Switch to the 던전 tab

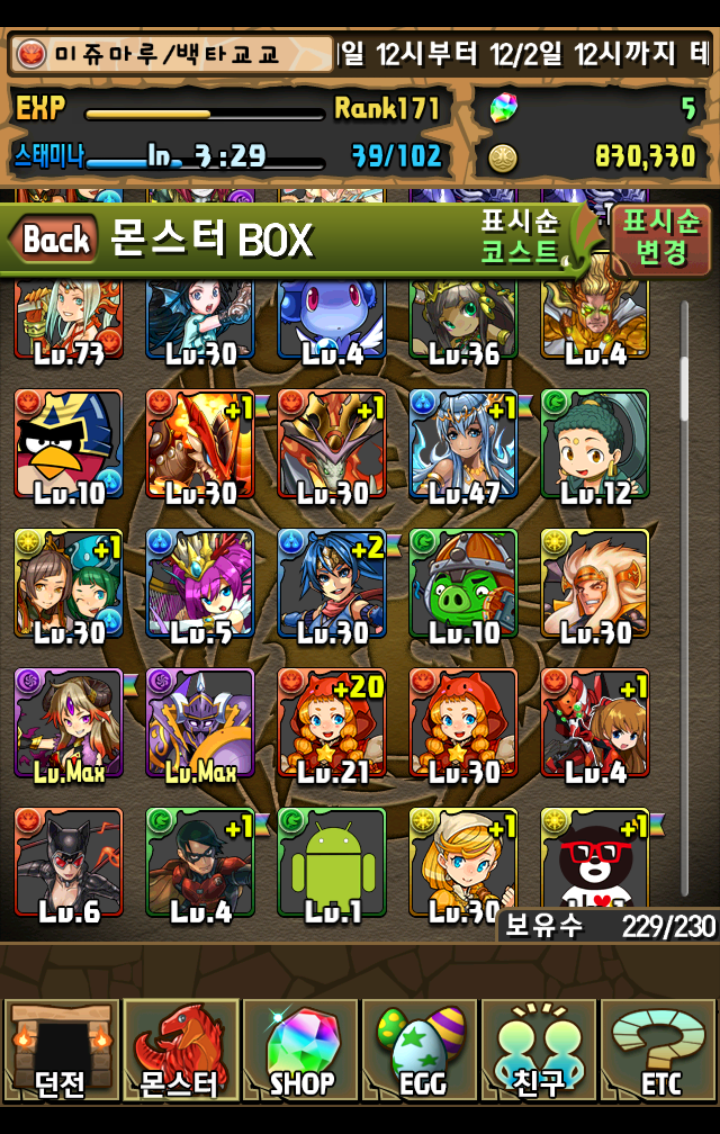coord(60,1050)
